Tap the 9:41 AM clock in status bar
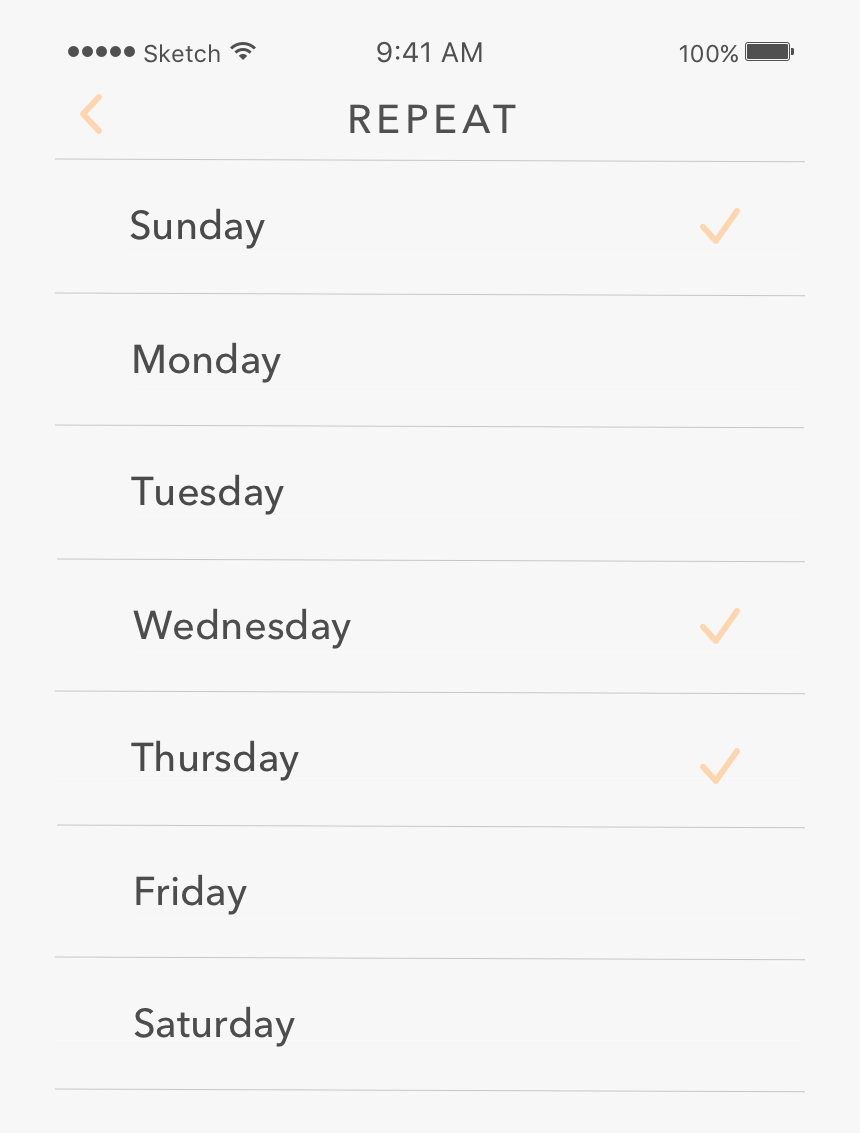 click(x=430, y=52)
